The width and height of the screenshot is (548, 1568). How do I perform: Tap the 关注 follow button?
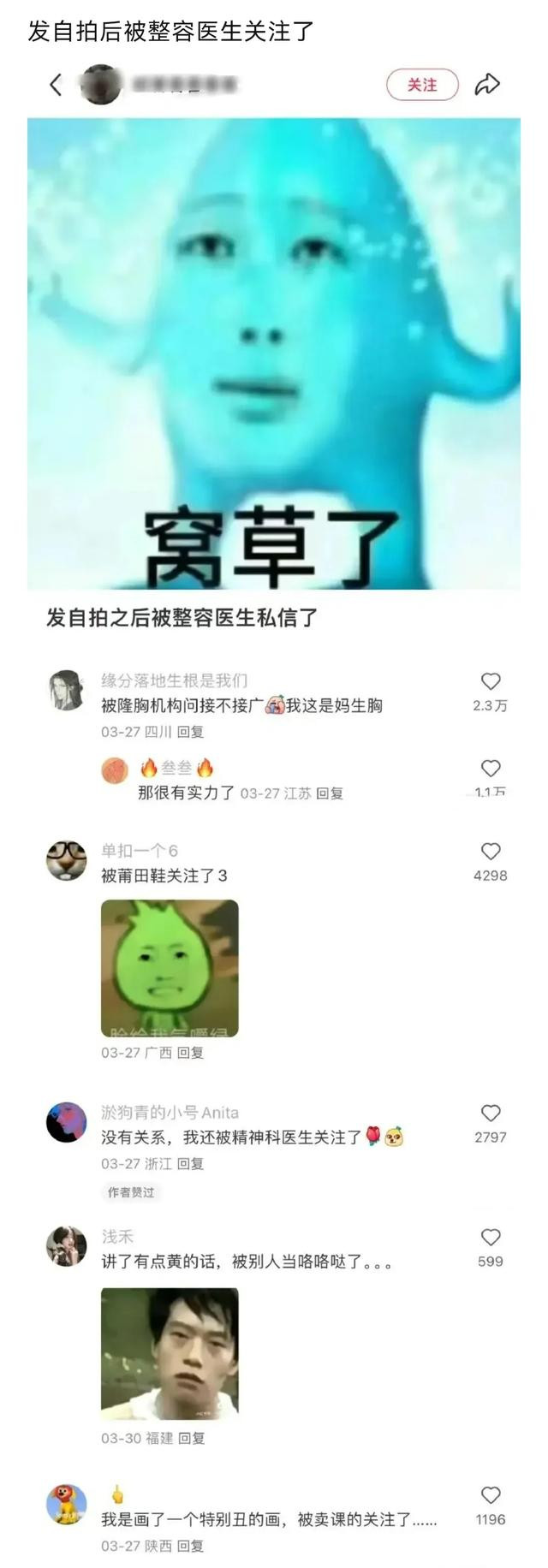click(x=422, y=85)
